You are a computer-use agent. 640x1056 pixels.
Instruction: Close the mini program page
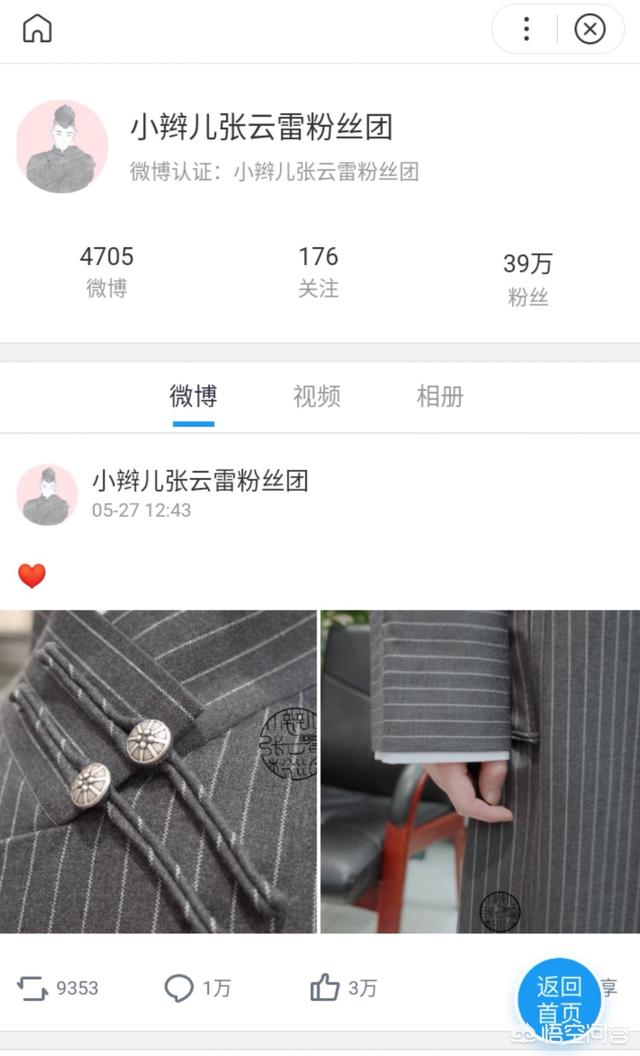point(590,29)
